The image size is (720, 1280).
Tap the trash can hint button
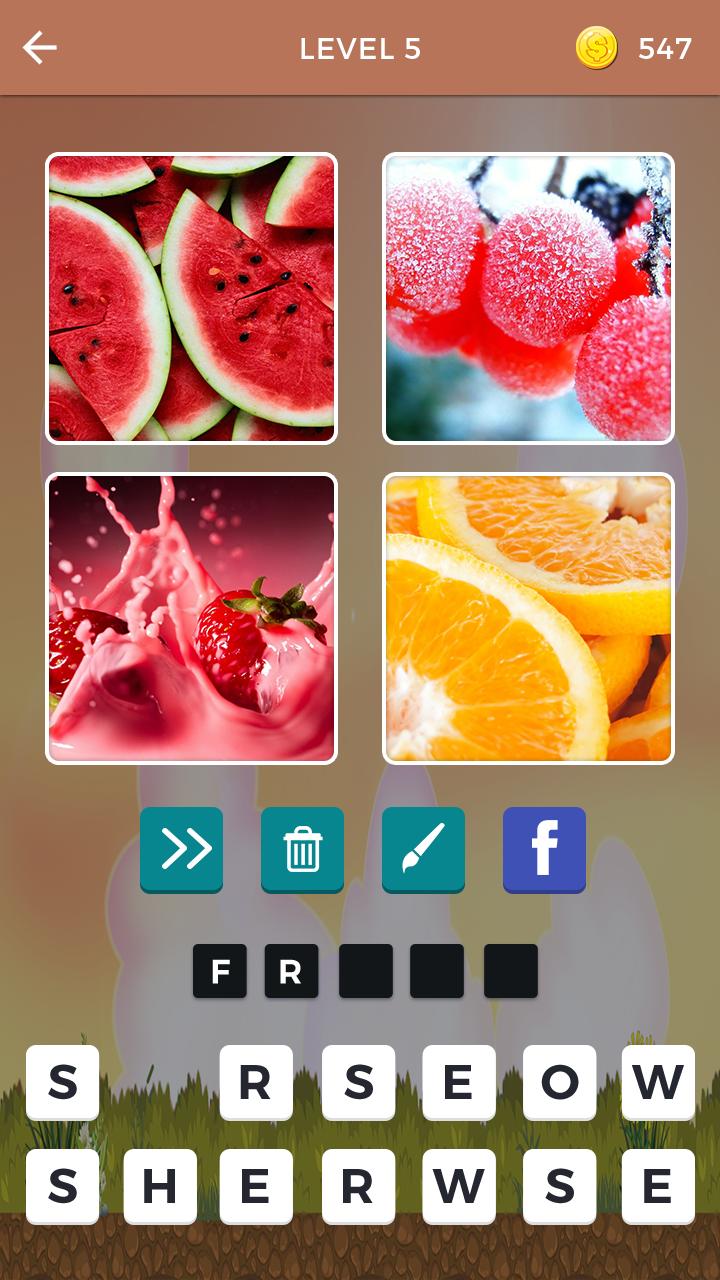point(302,849)
